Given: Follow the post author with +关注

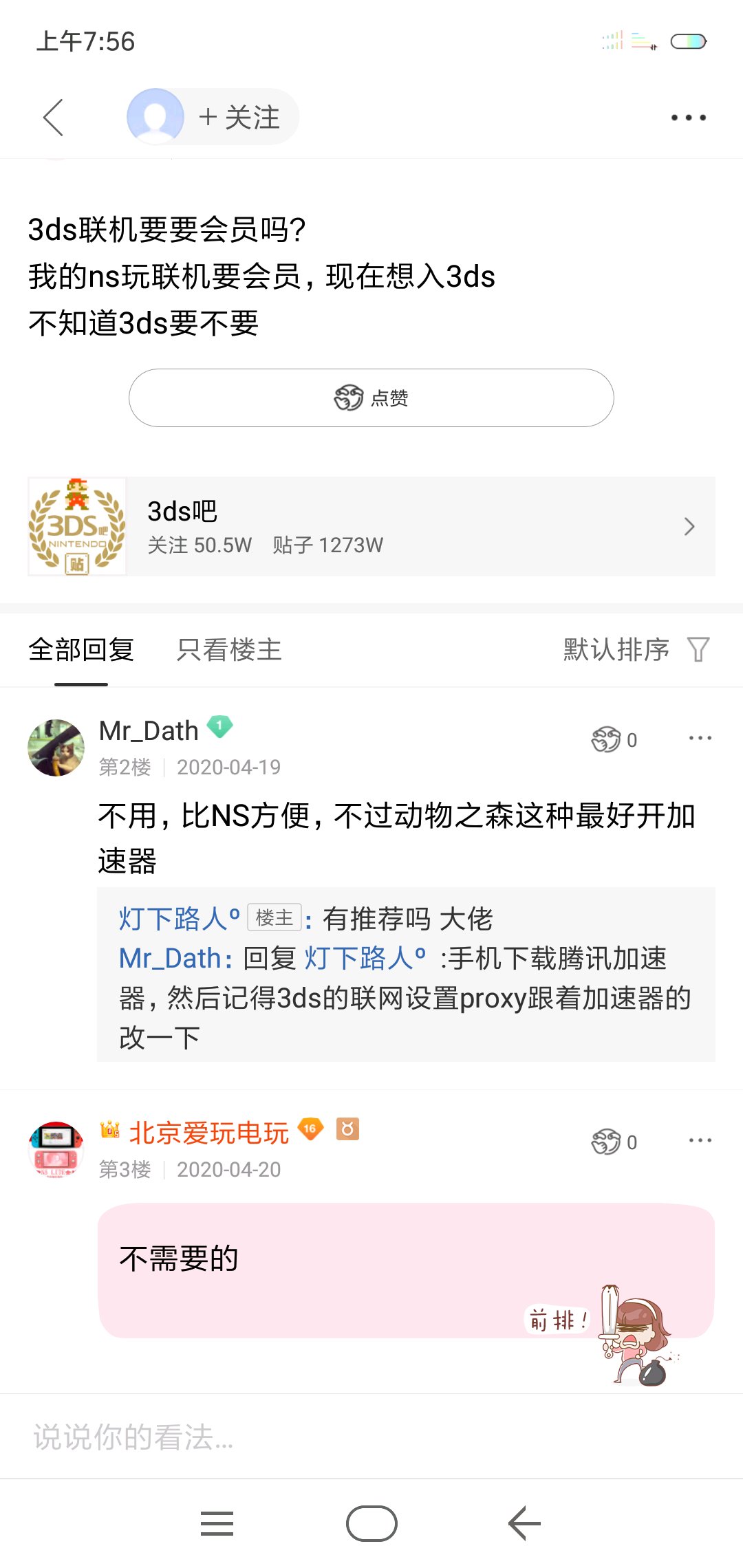Looking at the screenshot, I should (x=239, y=117).
